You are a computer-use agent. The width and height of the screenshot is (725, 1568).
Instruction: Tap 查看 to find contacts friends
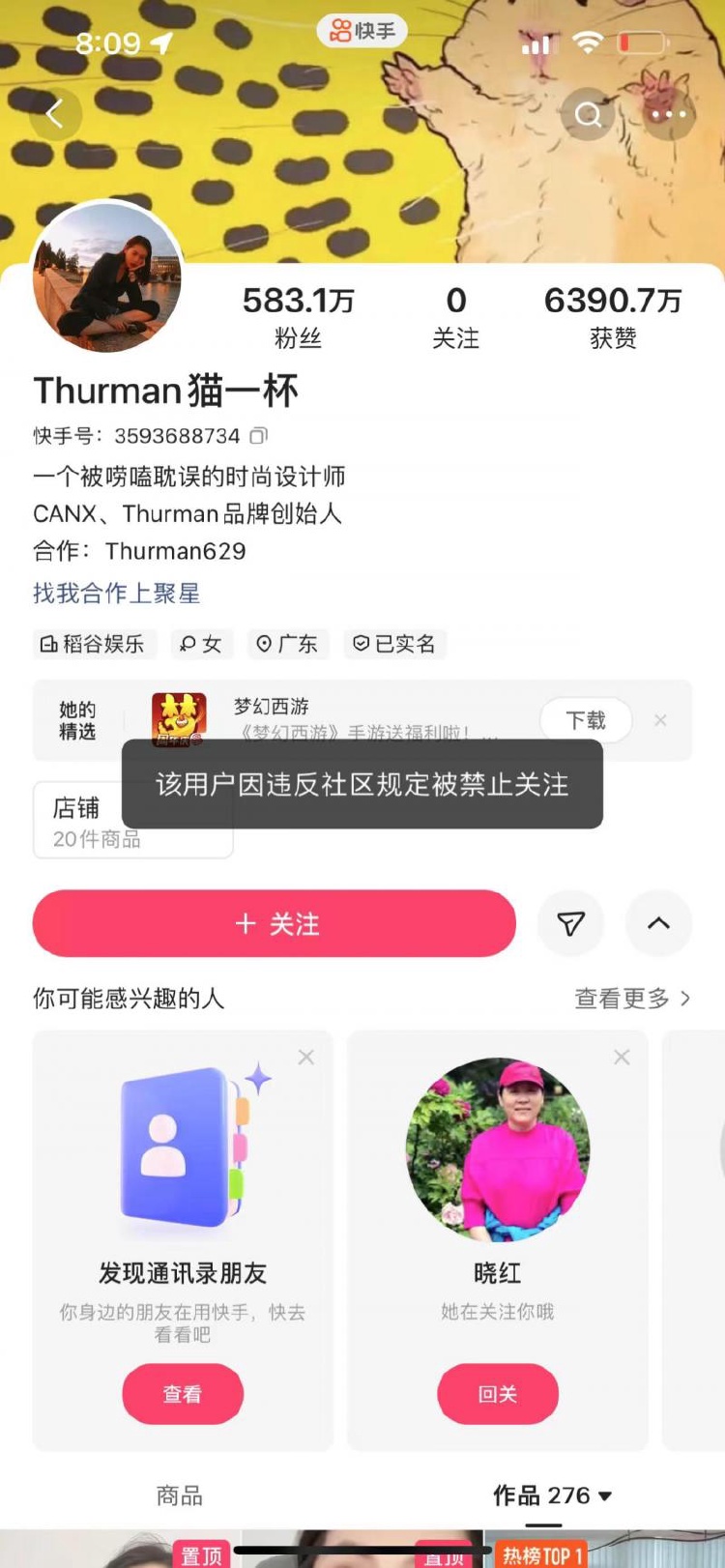point(183,1394)
